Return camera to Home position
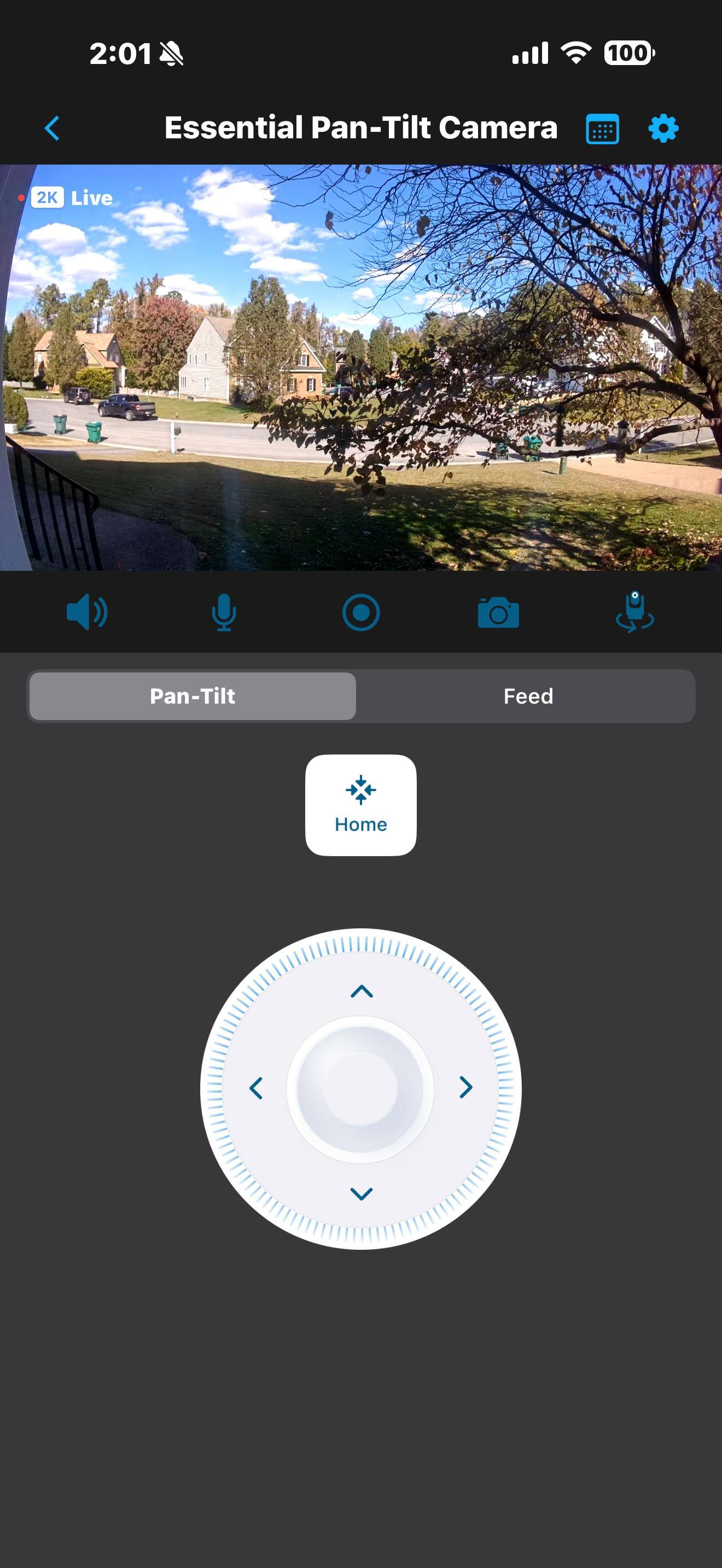This screenshot has width=722, height=1568. [x=361, y=805]
